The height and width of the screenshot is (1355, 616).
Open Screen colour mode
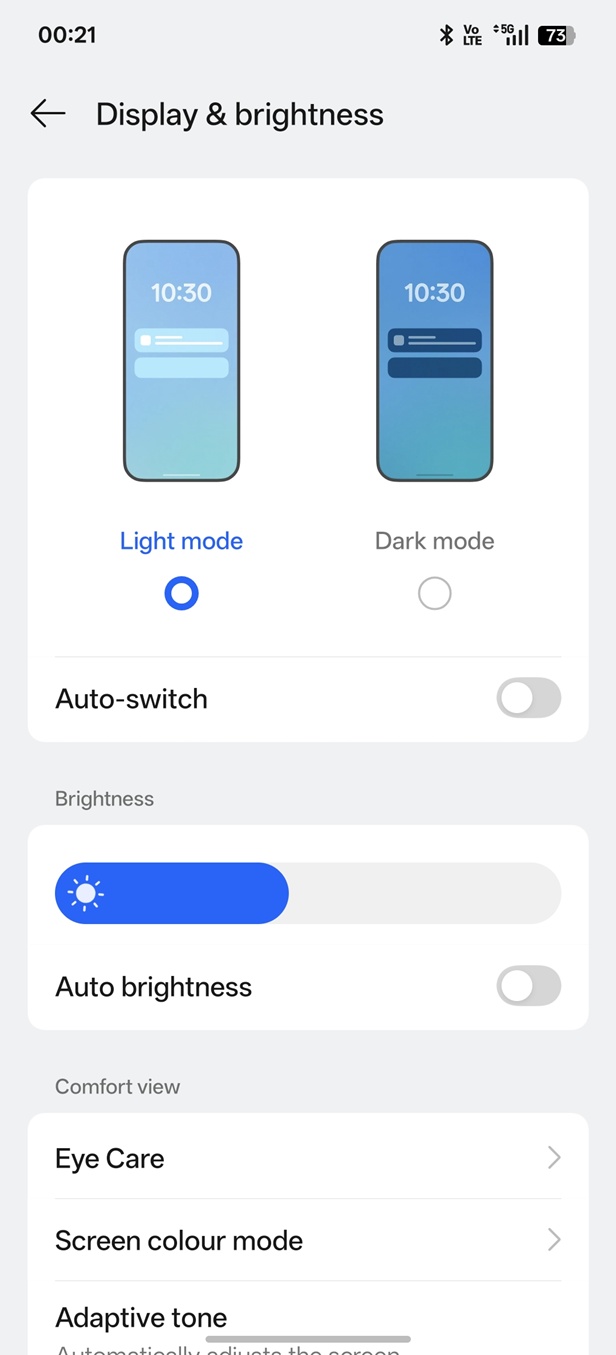click(307, 1240)
